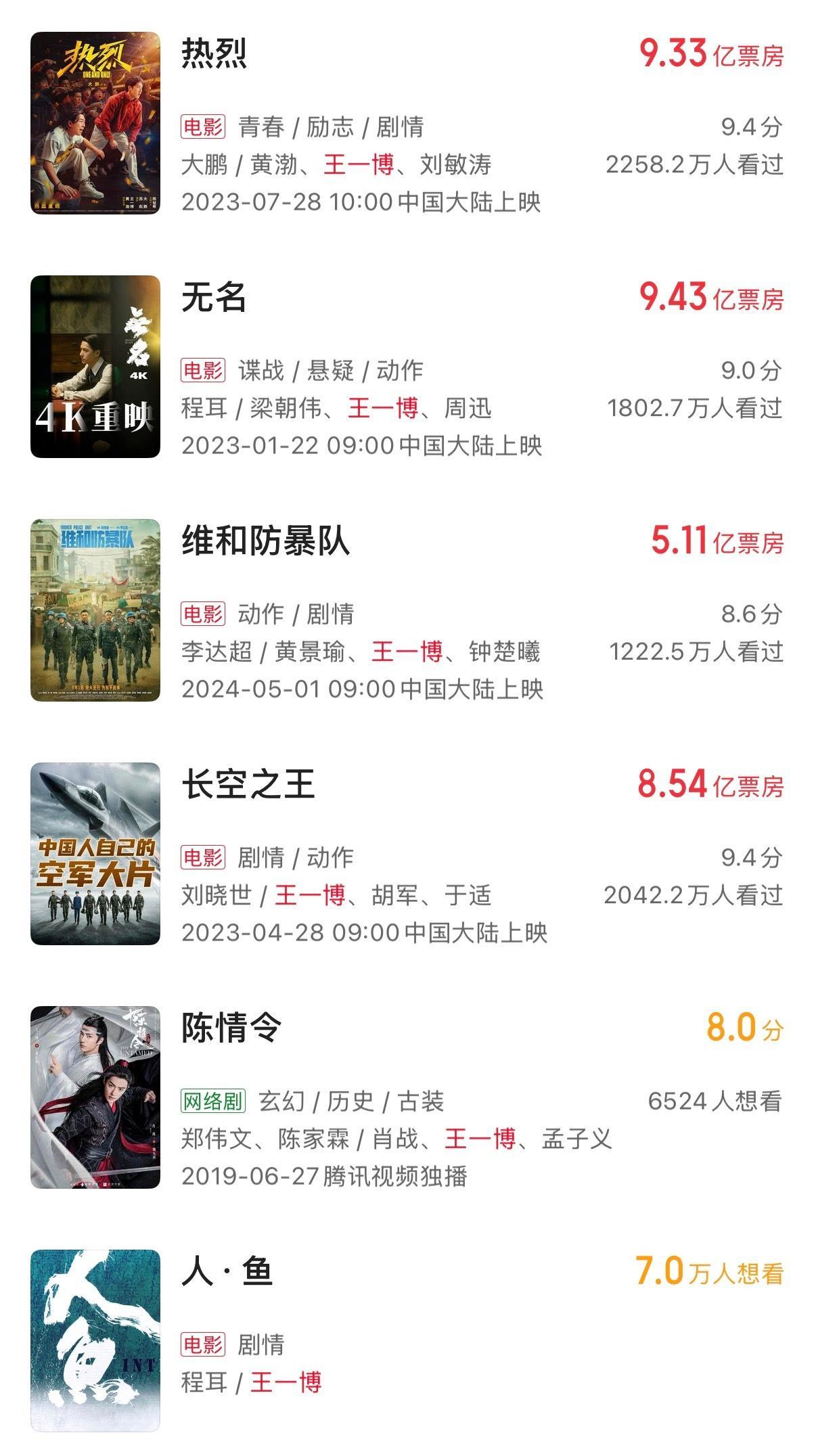Viewport: 816px width, 1456px height.
Task: Open the web series 陈情令
Action: pyautogui.click(x=231, y=1028)
